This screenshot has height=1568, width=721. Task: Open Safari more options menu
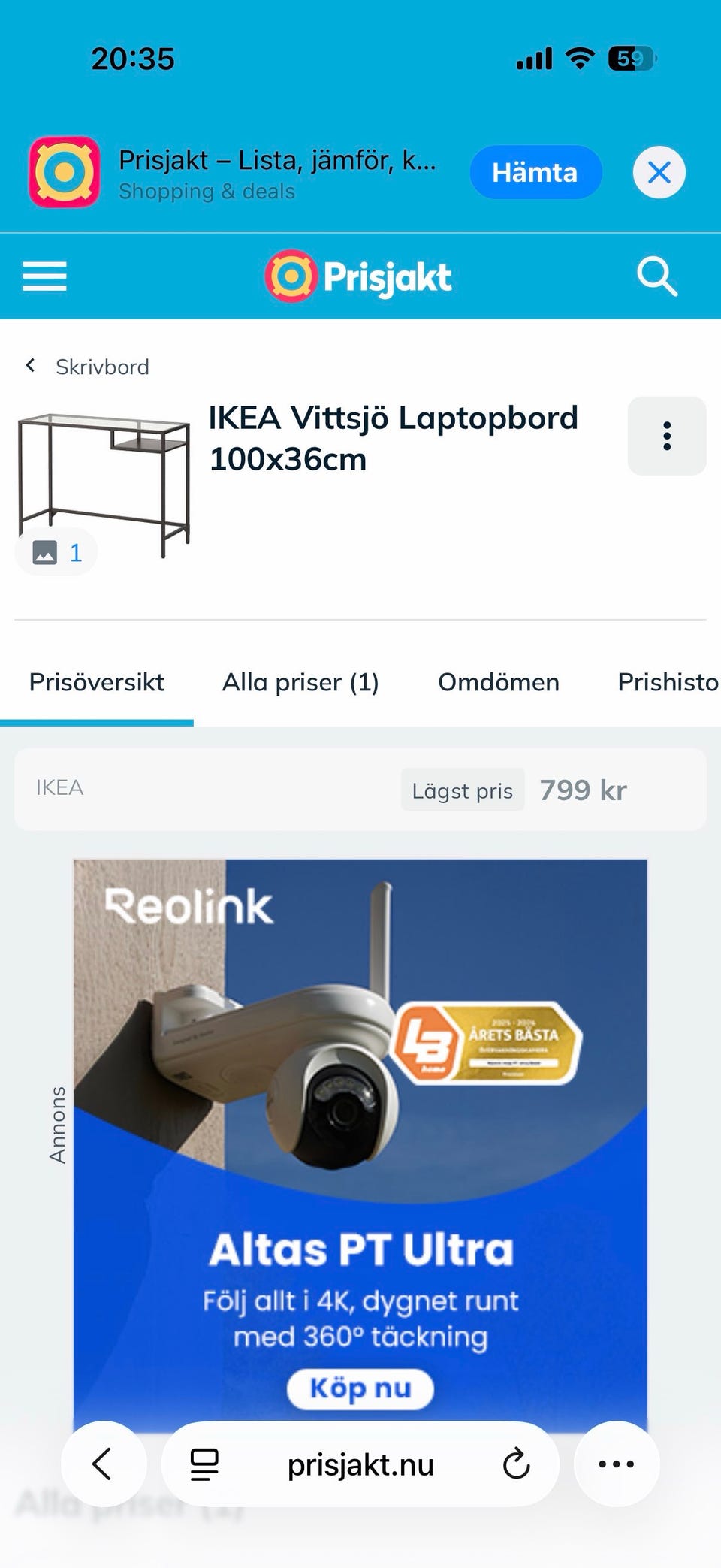point(617,1464)
